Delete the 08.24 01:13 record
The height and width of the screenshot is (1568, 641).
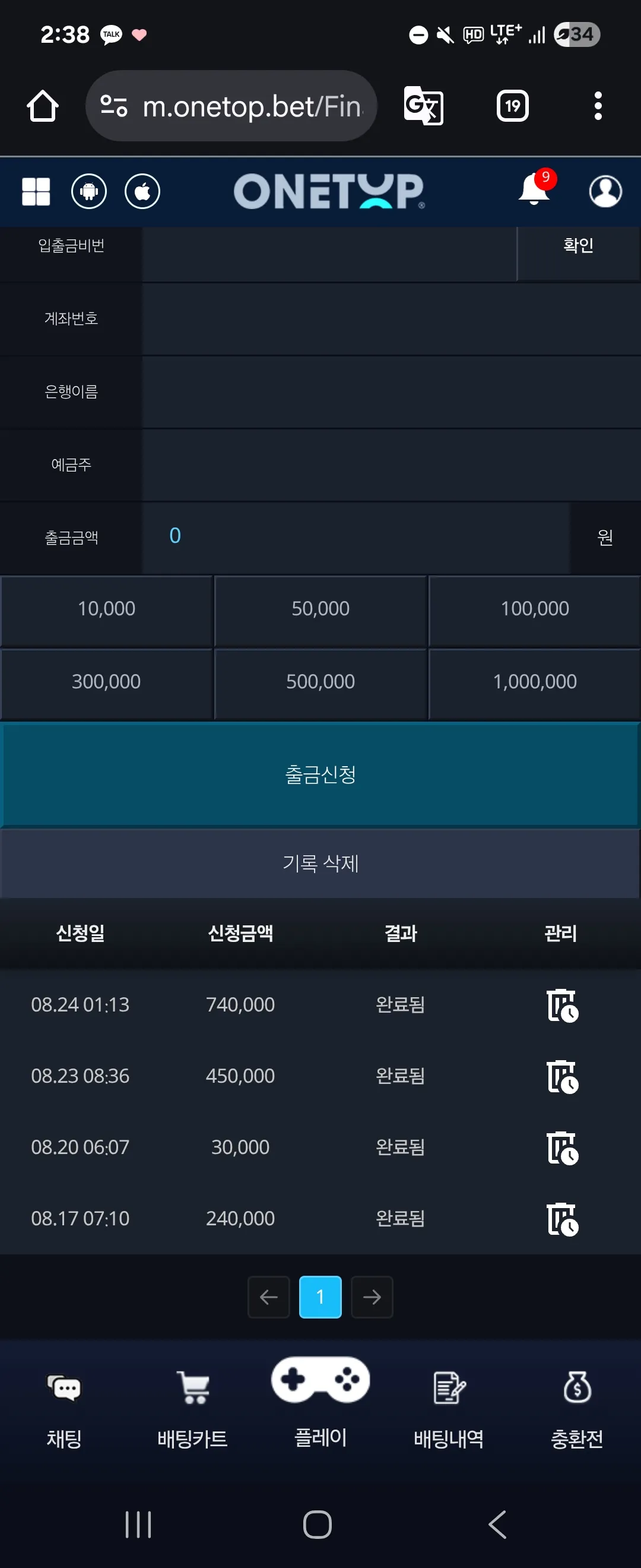[x=562, y=1005]
